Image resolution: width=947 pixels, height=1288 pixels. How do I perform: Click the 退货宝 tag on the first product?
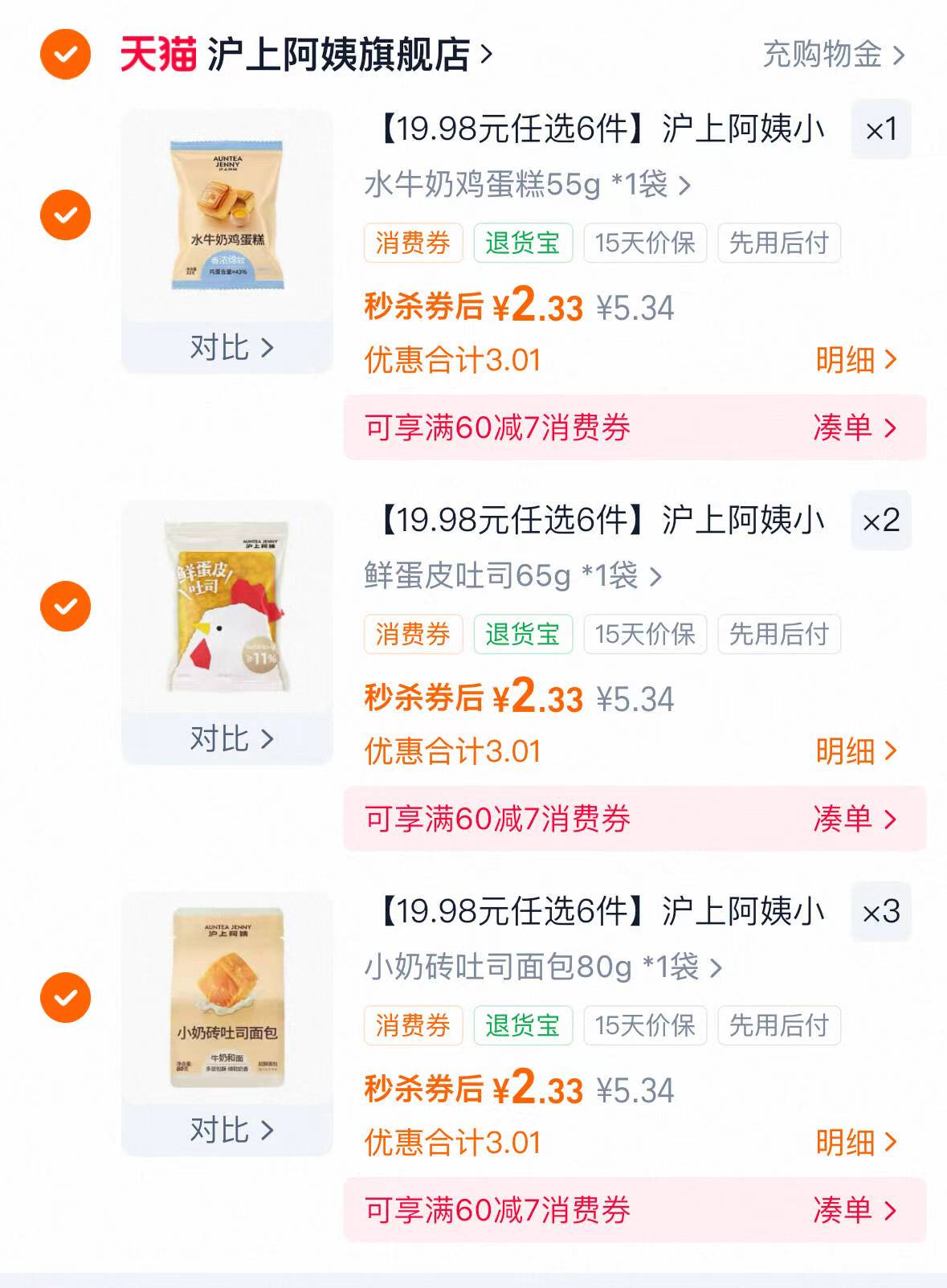coord(524,243)
